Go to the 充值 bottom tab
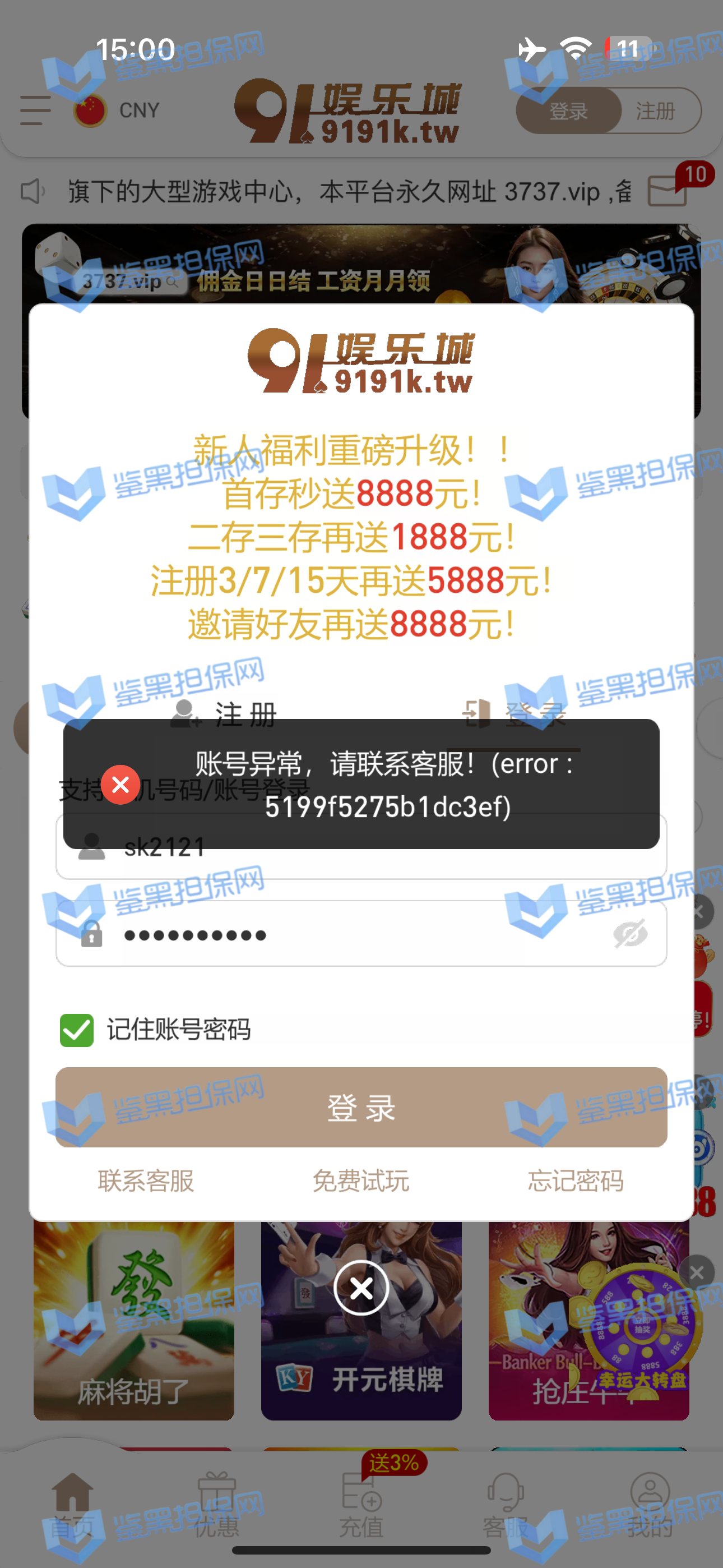The image size is (723, 1568). tap(361, 1504)
